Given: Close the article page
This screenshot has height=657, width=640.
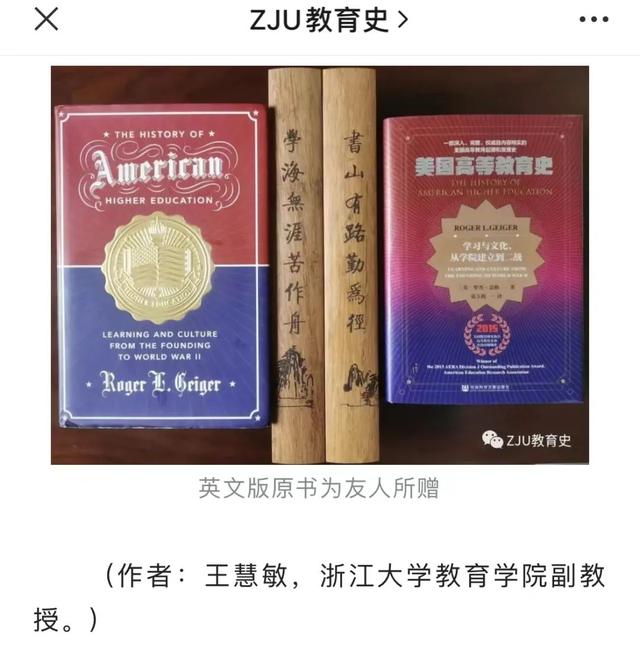Looking at the screenshot, I should (46, 19).
